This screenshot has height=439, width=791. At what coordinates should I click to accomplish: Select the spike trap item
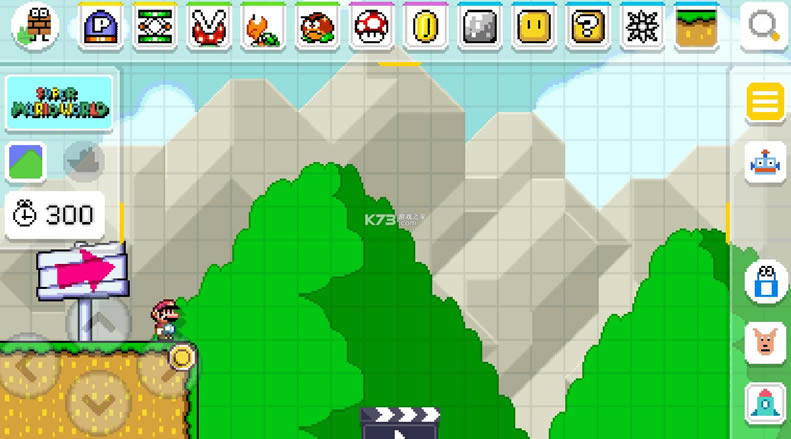tap(642, 26)
